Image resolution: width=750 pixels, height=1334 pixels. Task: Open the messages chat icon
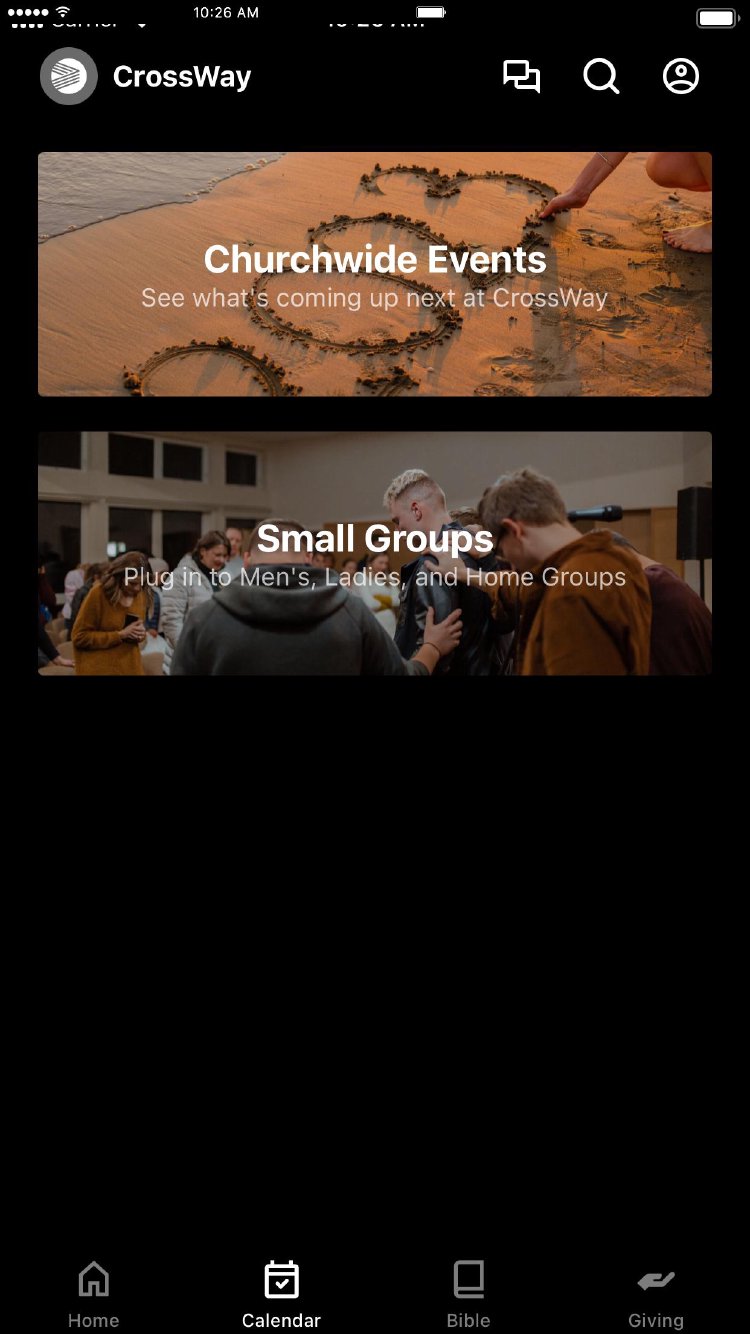click(521, 77)
